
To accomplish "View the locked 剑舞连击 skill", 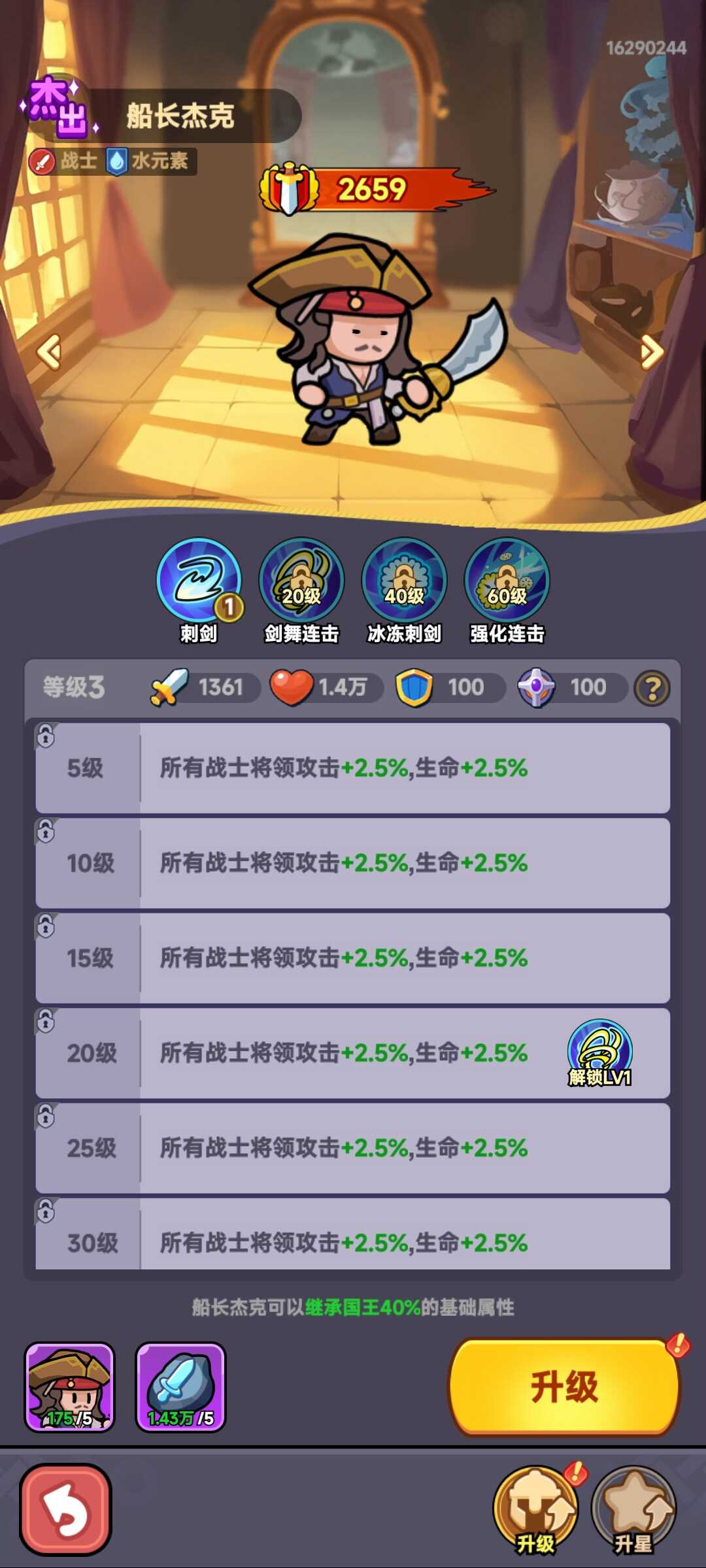I will (x=301, y=581).
